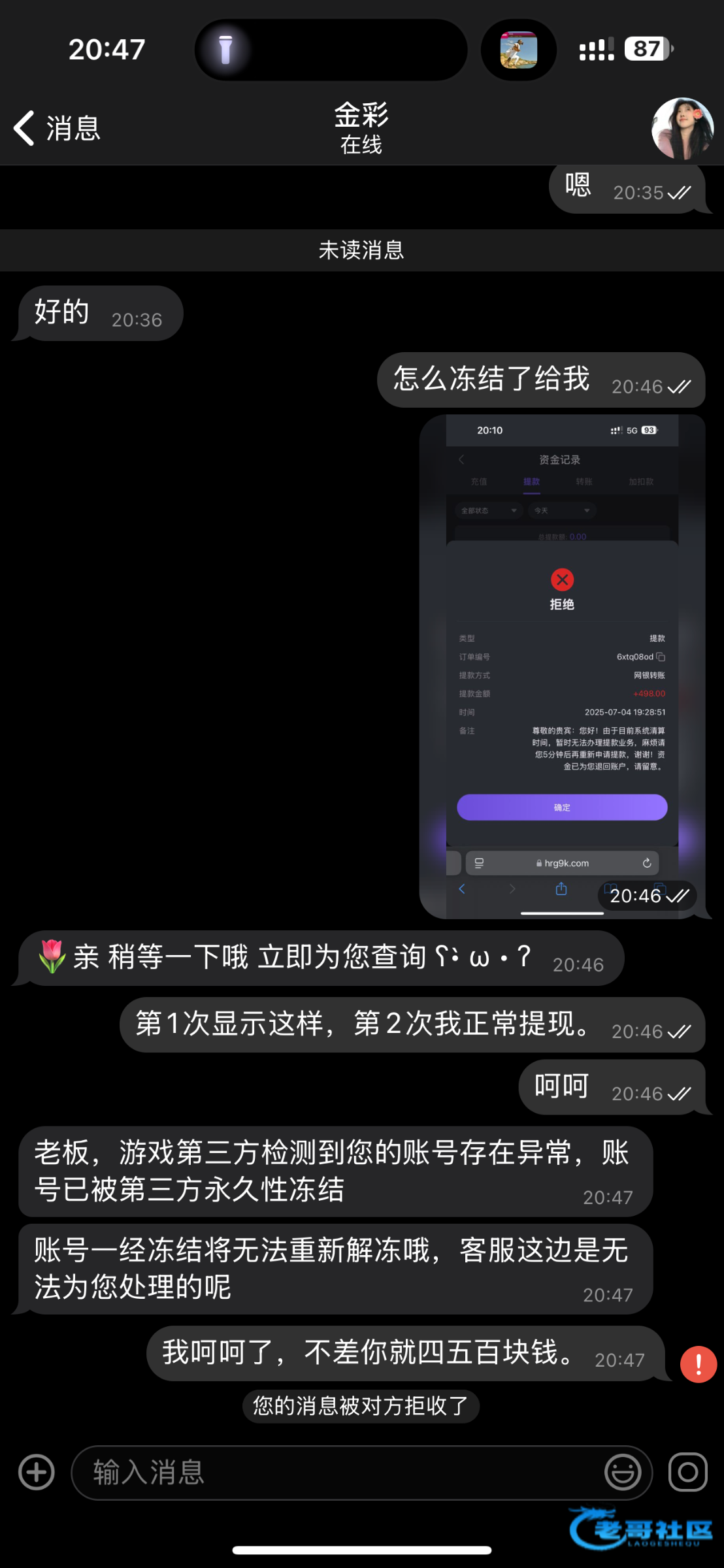Open the plus attachment menu
Screen dimensions: 724x1568
(x=37, y=1473)
